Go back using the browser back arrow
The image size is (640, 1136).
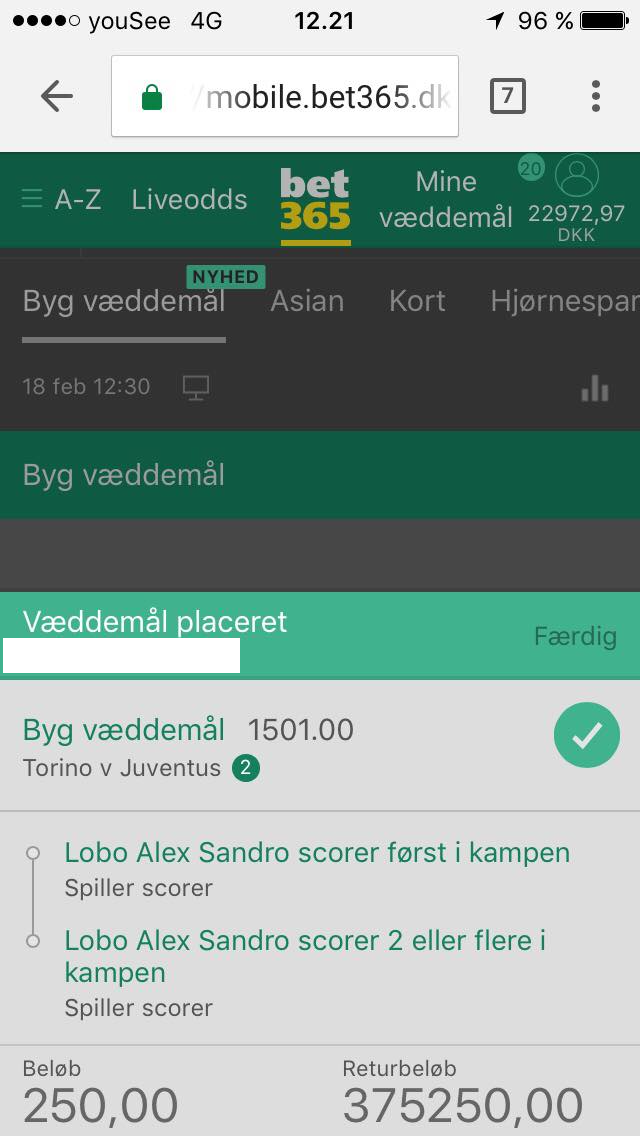click(x=57, y=96)
